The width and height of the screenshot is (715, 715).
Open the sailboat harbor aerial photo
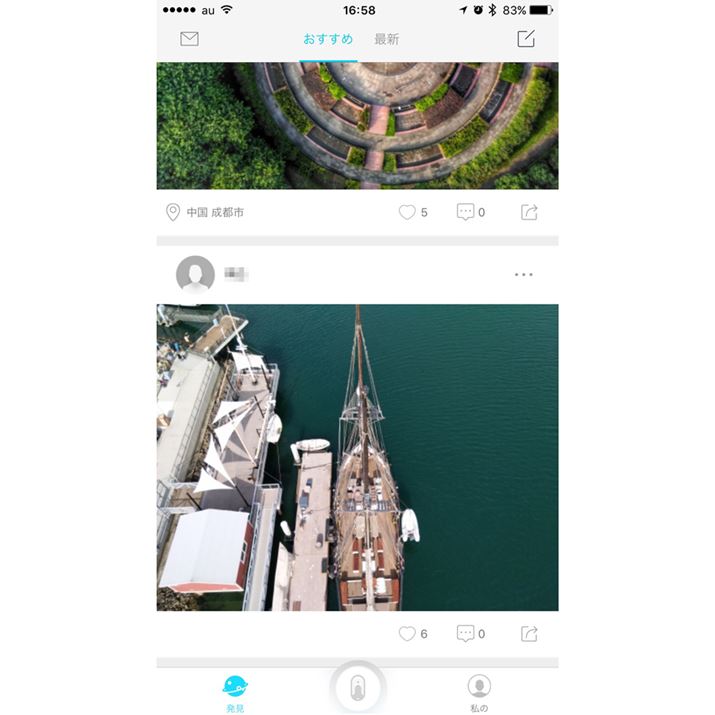pyautogui.click(x=357, y=457)
